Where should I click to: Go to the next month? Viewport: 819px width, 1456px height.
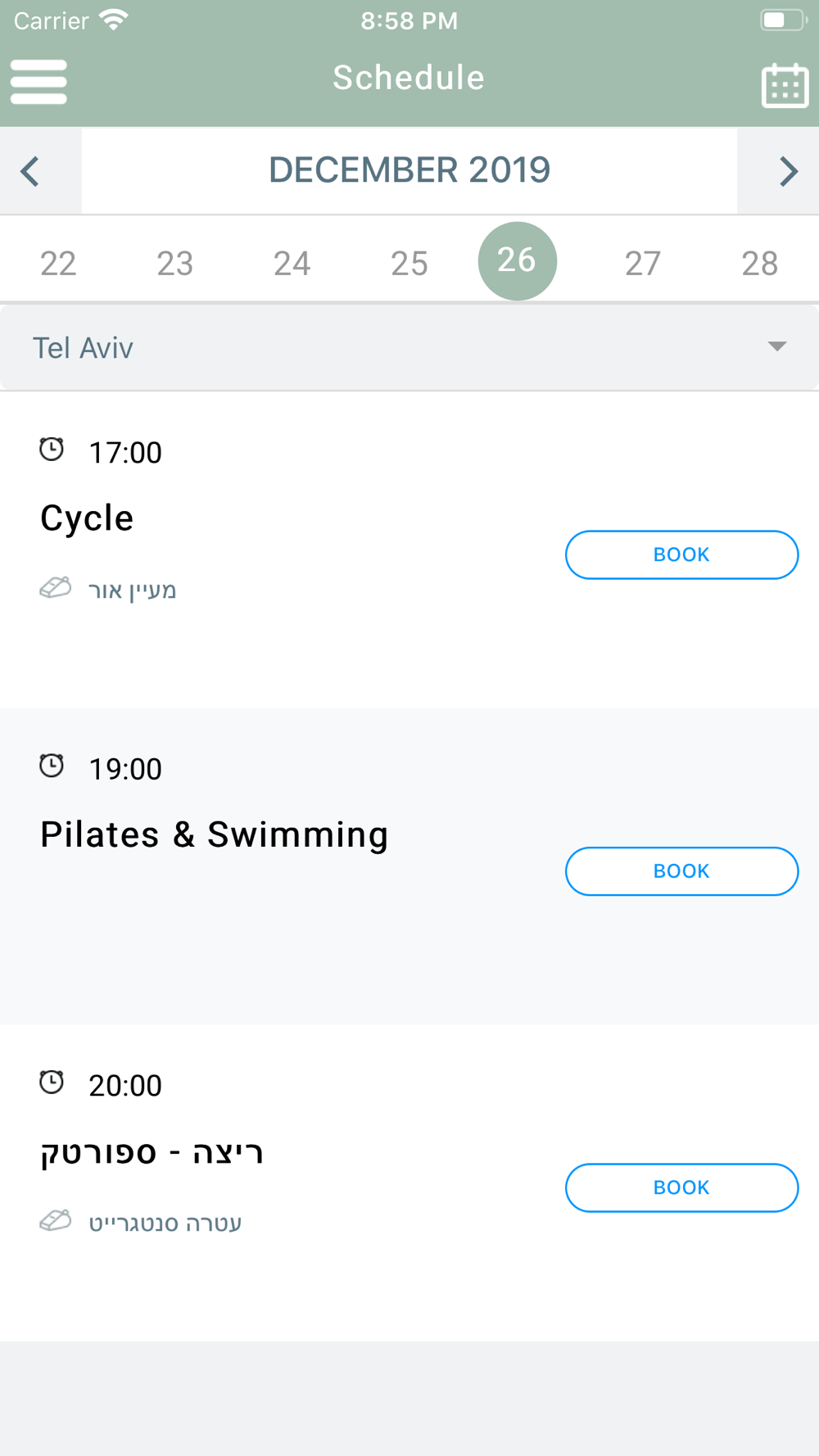[787, 171]
